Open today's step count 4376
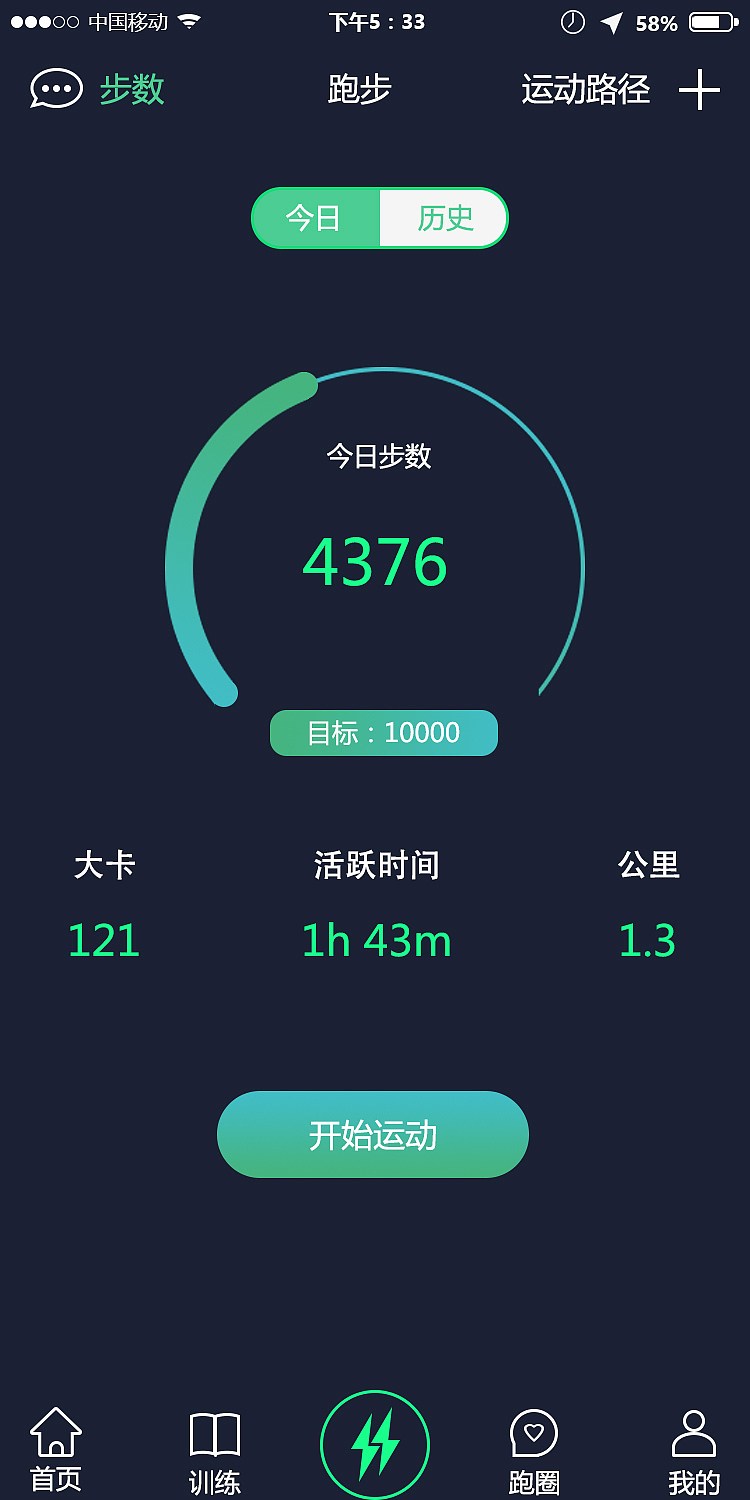750x1500 pixels. pyautogui.click(x=375, y=562)
